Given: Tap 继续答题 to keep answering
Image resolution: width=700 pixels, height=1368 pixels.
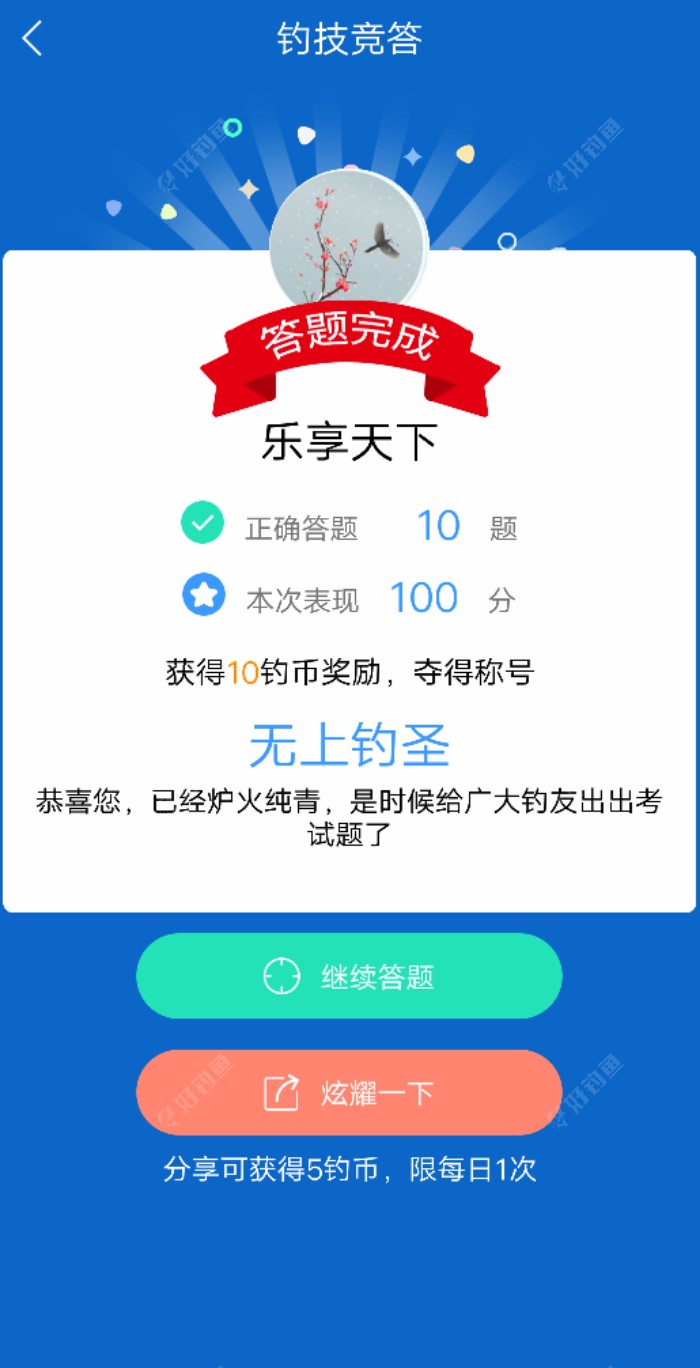Looking at the screenshot, I should point(349,976).
